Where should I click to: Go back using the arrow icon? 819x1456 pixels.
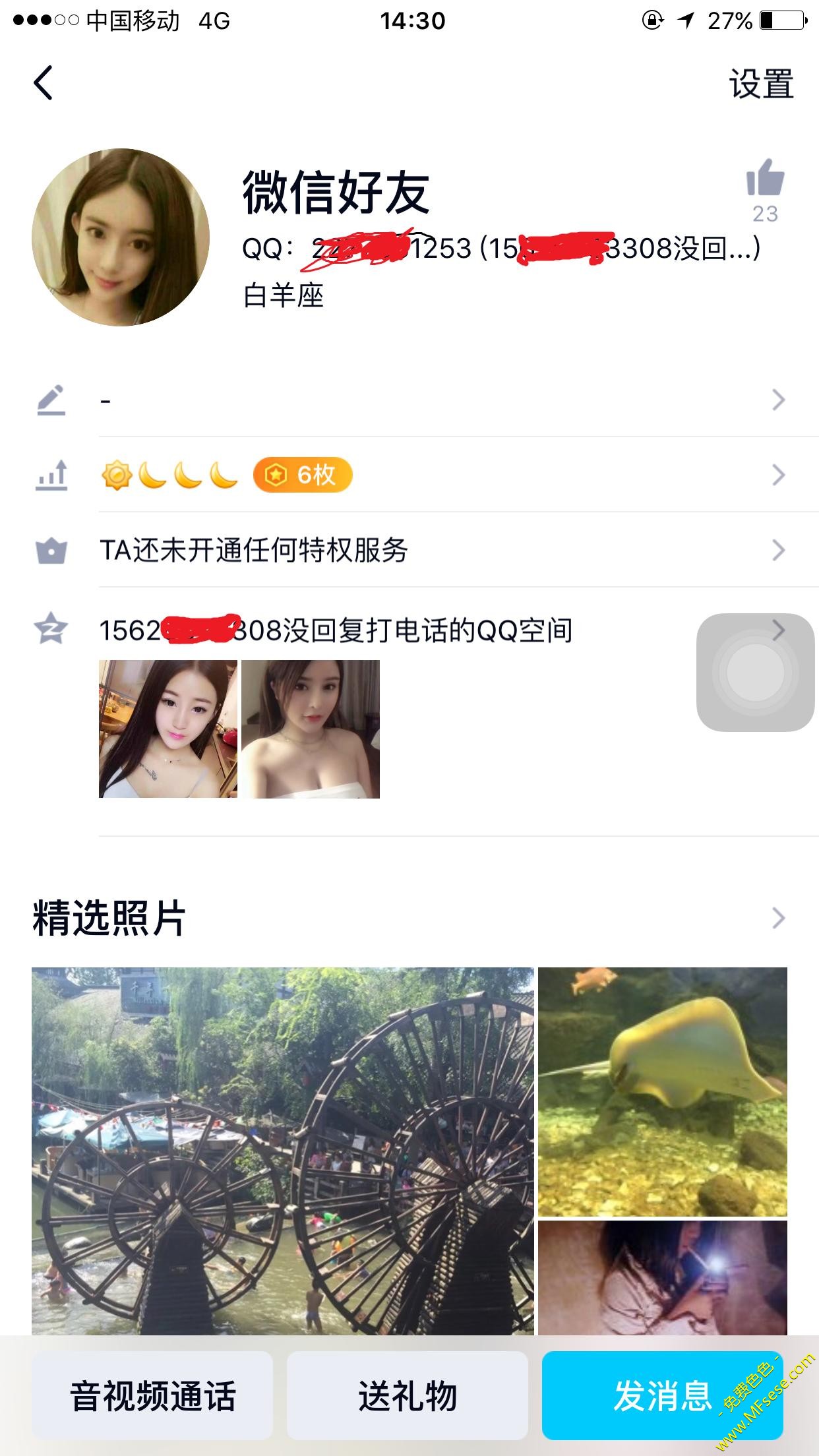click(44, 83)
